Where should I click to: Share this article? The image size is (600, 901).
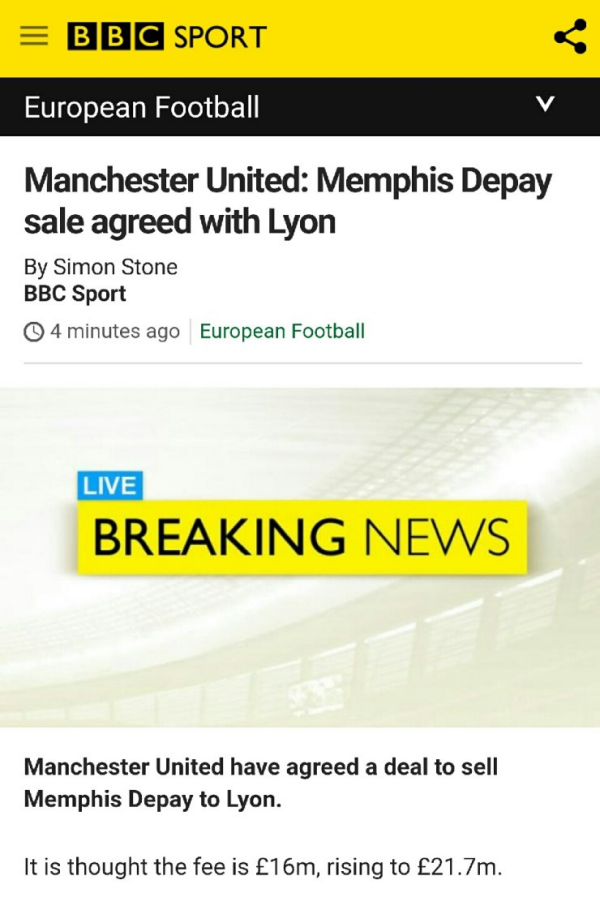tap(570, 37)
